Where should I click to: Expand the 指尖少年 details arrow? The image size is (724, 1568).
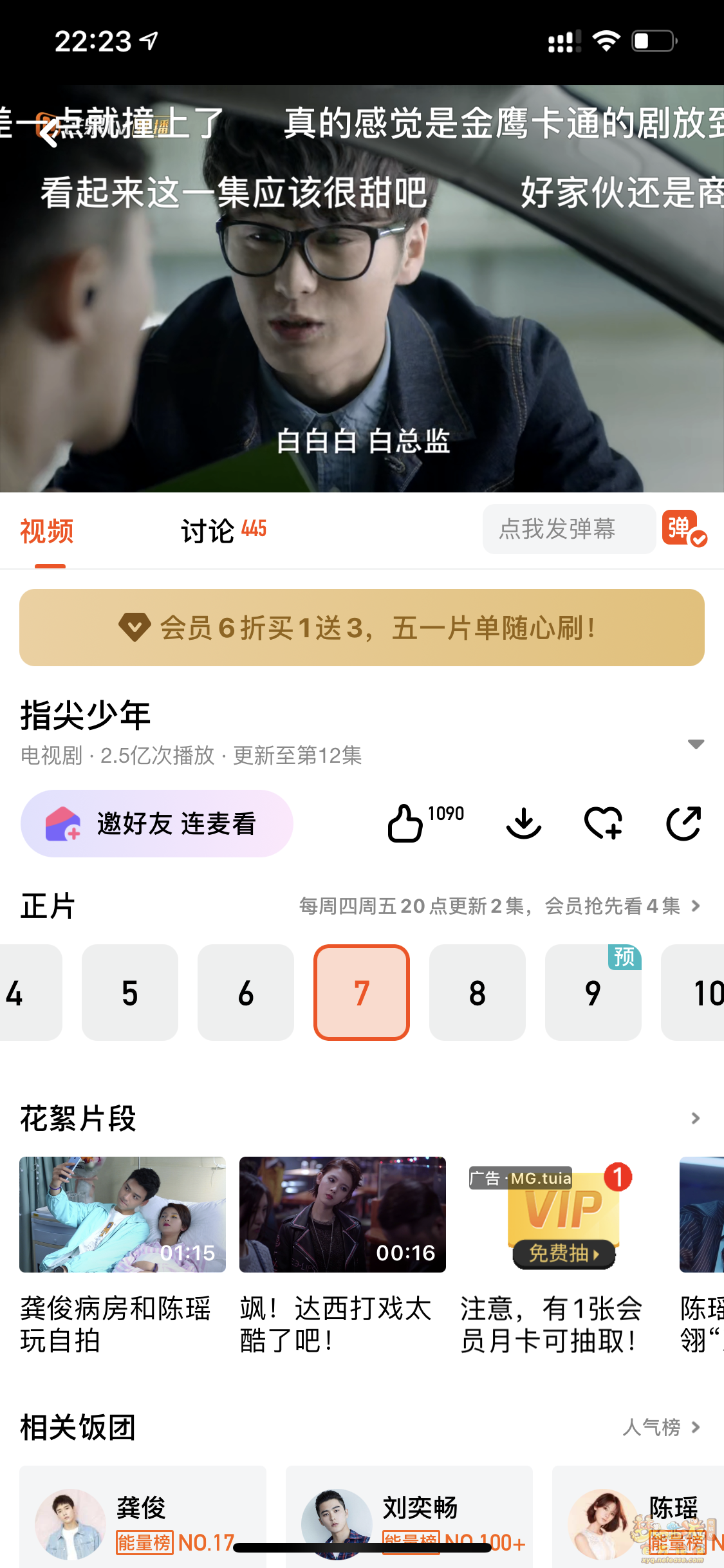tap(696, 744)
